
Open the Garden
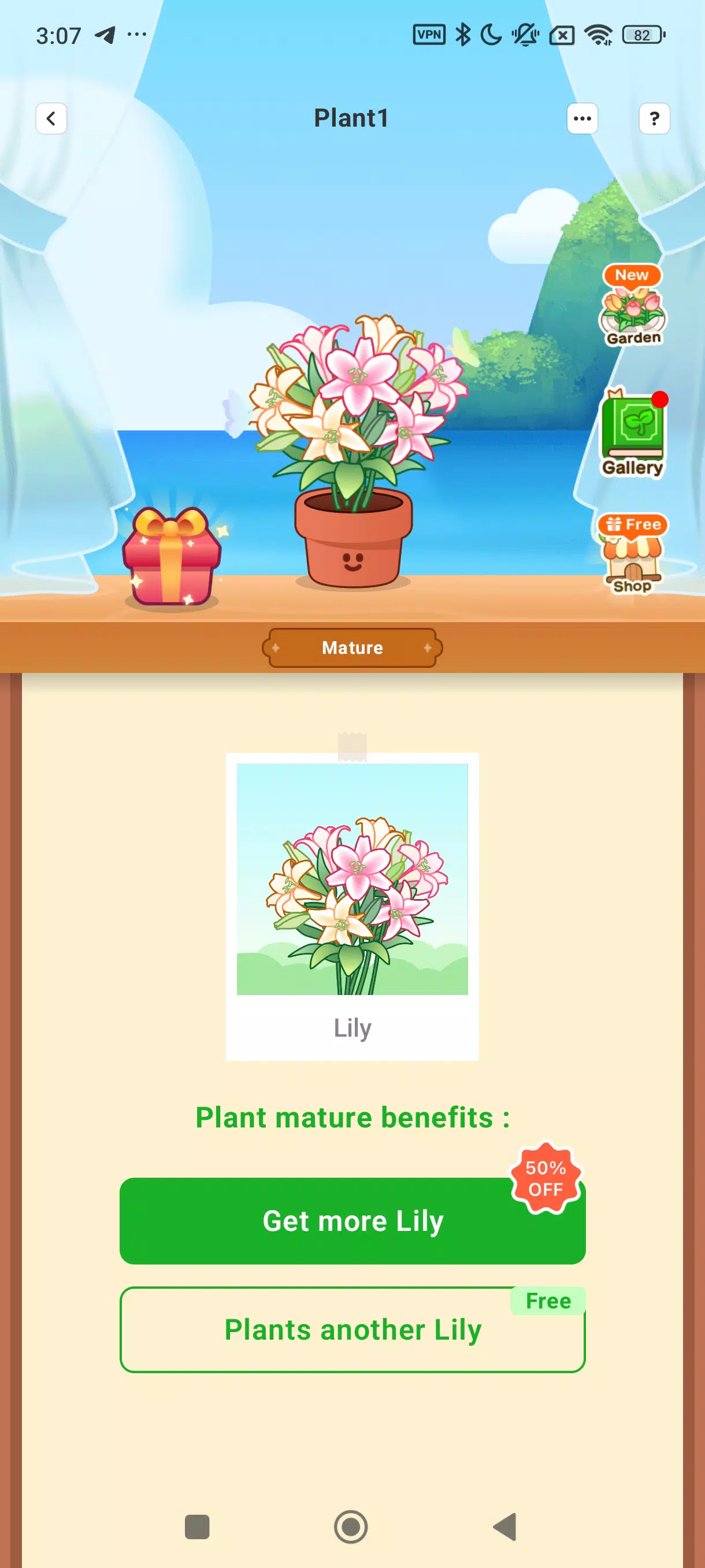(x=632, y=308)
